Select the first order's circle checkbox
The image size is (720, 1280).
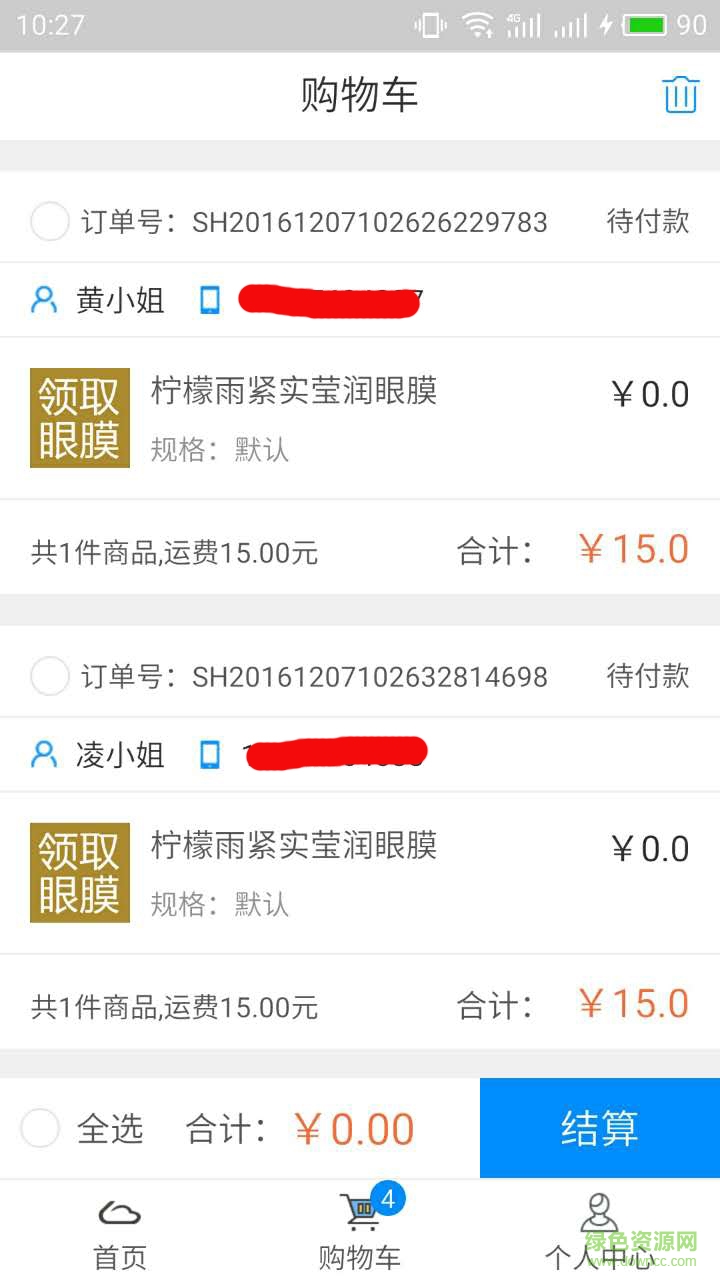[x=50, y=222]
